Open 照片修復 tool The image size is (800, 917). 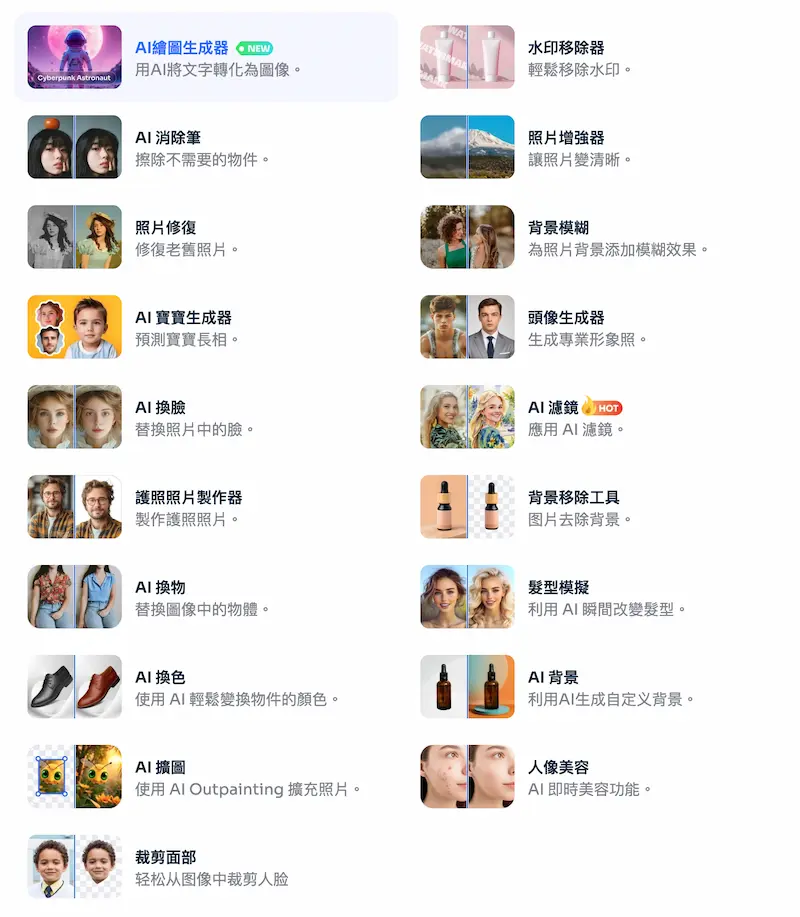tap(166, 228)
